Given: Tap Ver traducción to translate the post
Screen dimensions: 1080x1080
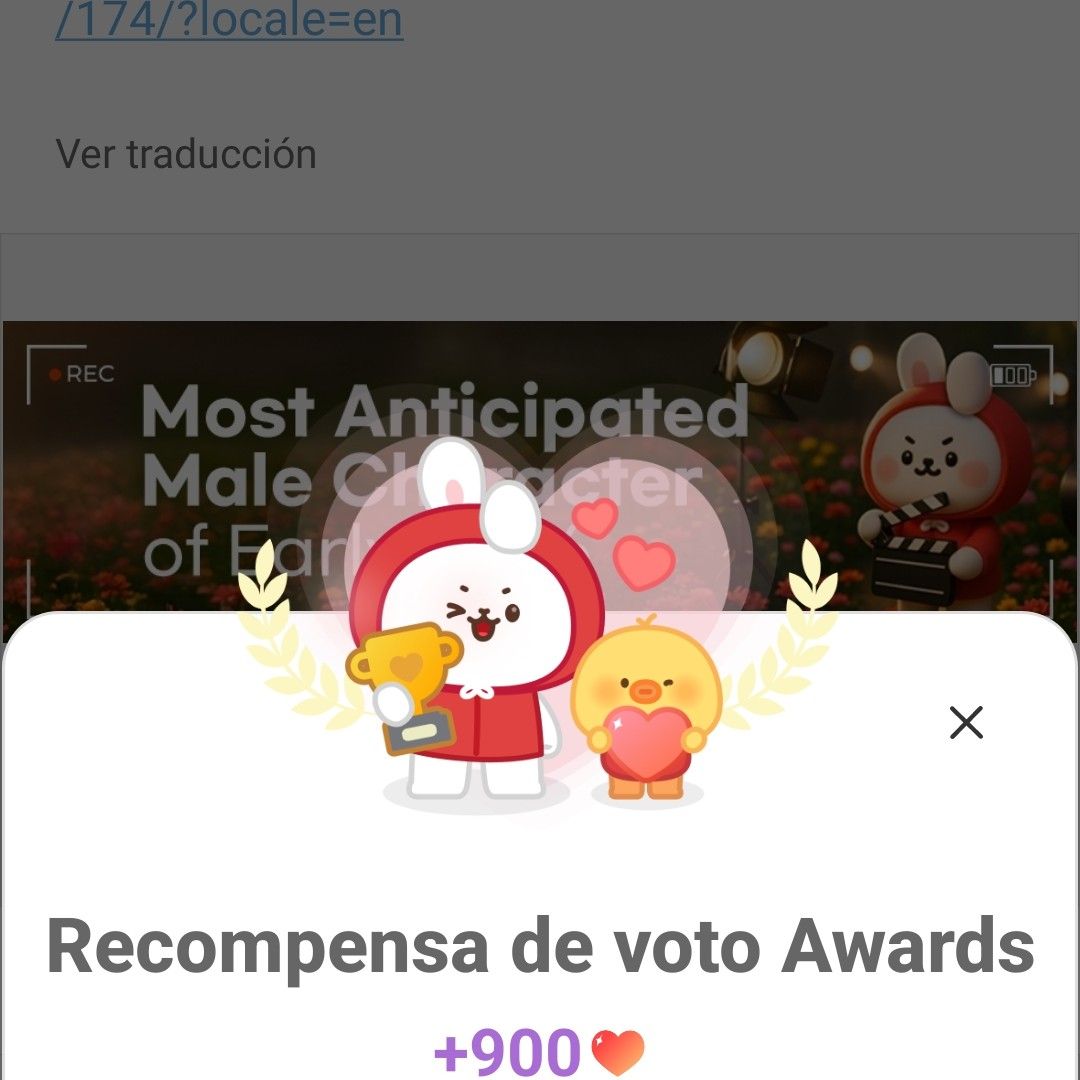Looking at the screenshot, I should pyautogui.click(x=186, y=154).
